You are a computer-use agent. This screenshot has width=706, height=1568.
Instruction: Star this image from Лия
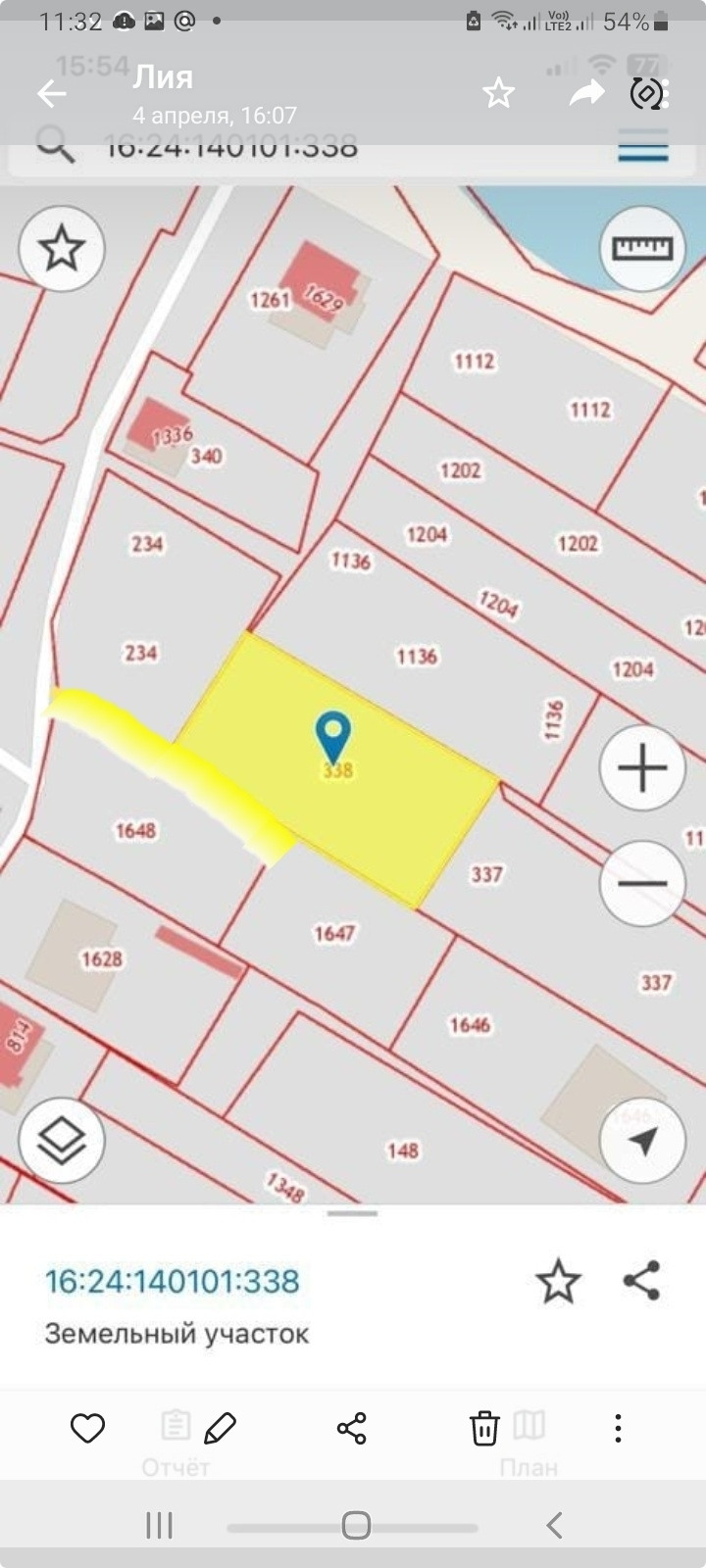pyautogui.click(x=498, y=94)
